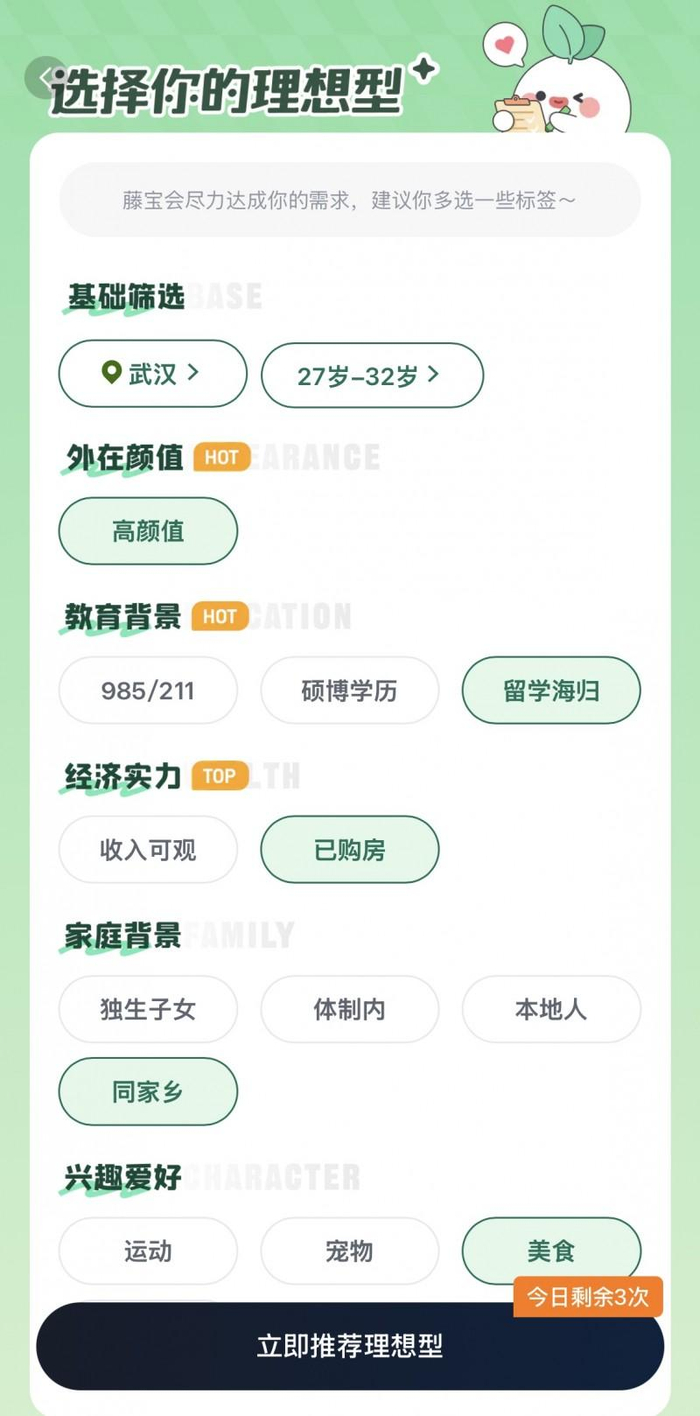This screenshot has width=700, height=1416.
Task: Open the age range 27岁-32岁 picker
Action: tap(372, 375)
